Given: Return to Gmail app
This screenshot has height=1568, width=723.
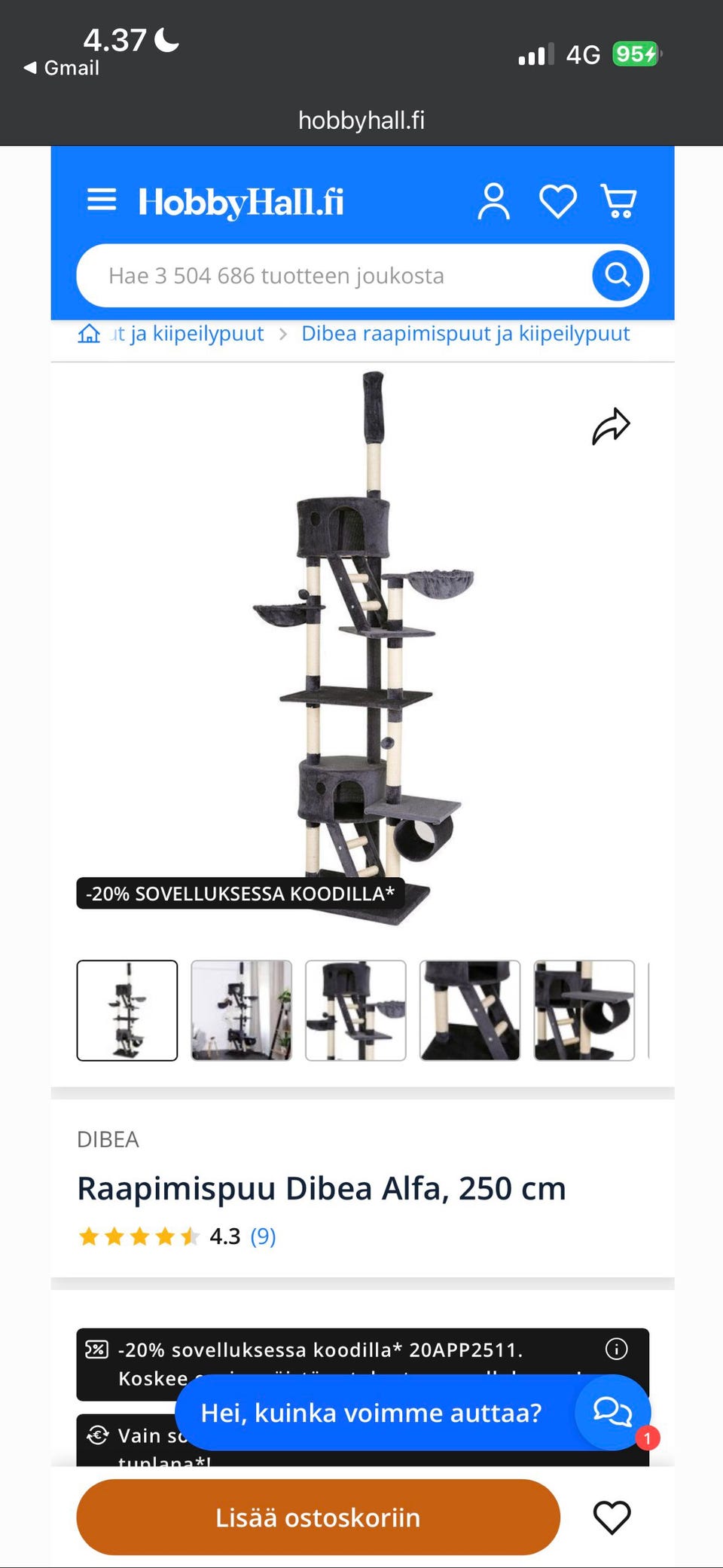Looking at the screenshot, I should click(x=62, y=68).
